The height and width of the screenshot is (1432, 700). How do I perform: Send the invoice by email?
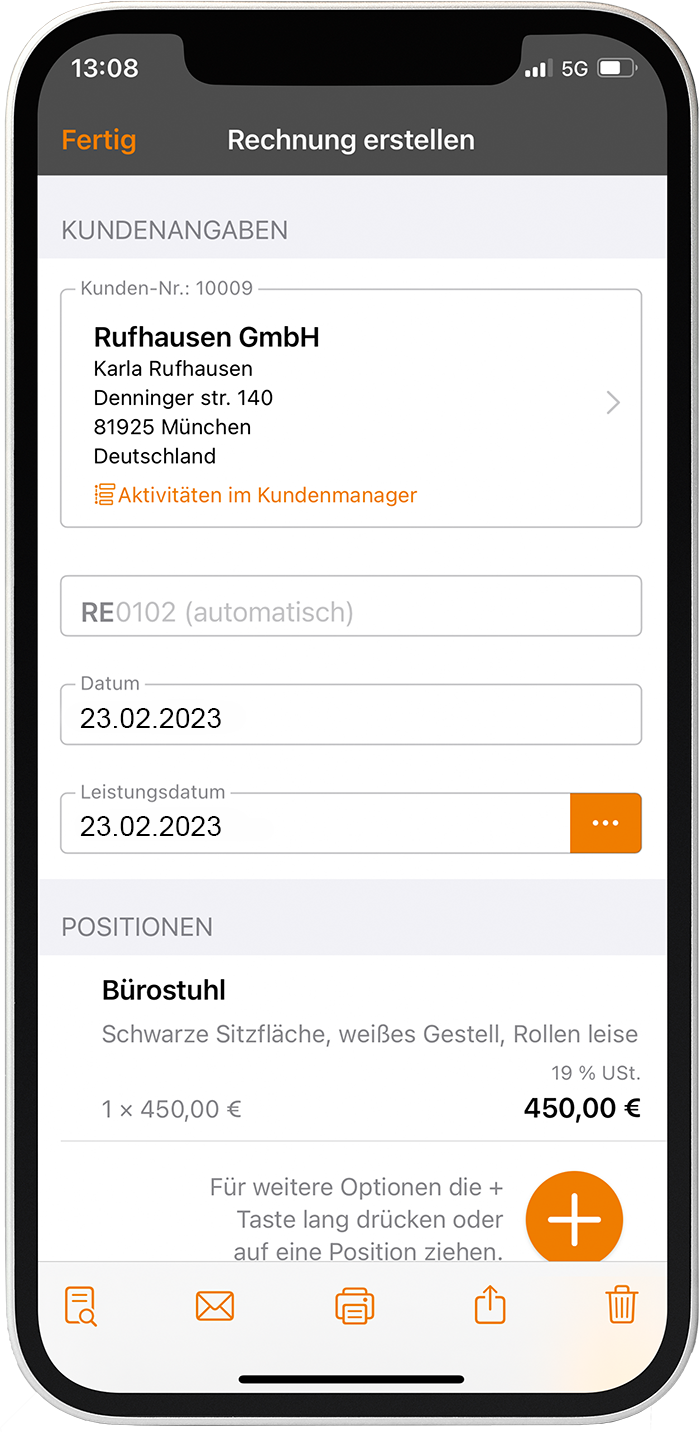(x=215, y=1306)
